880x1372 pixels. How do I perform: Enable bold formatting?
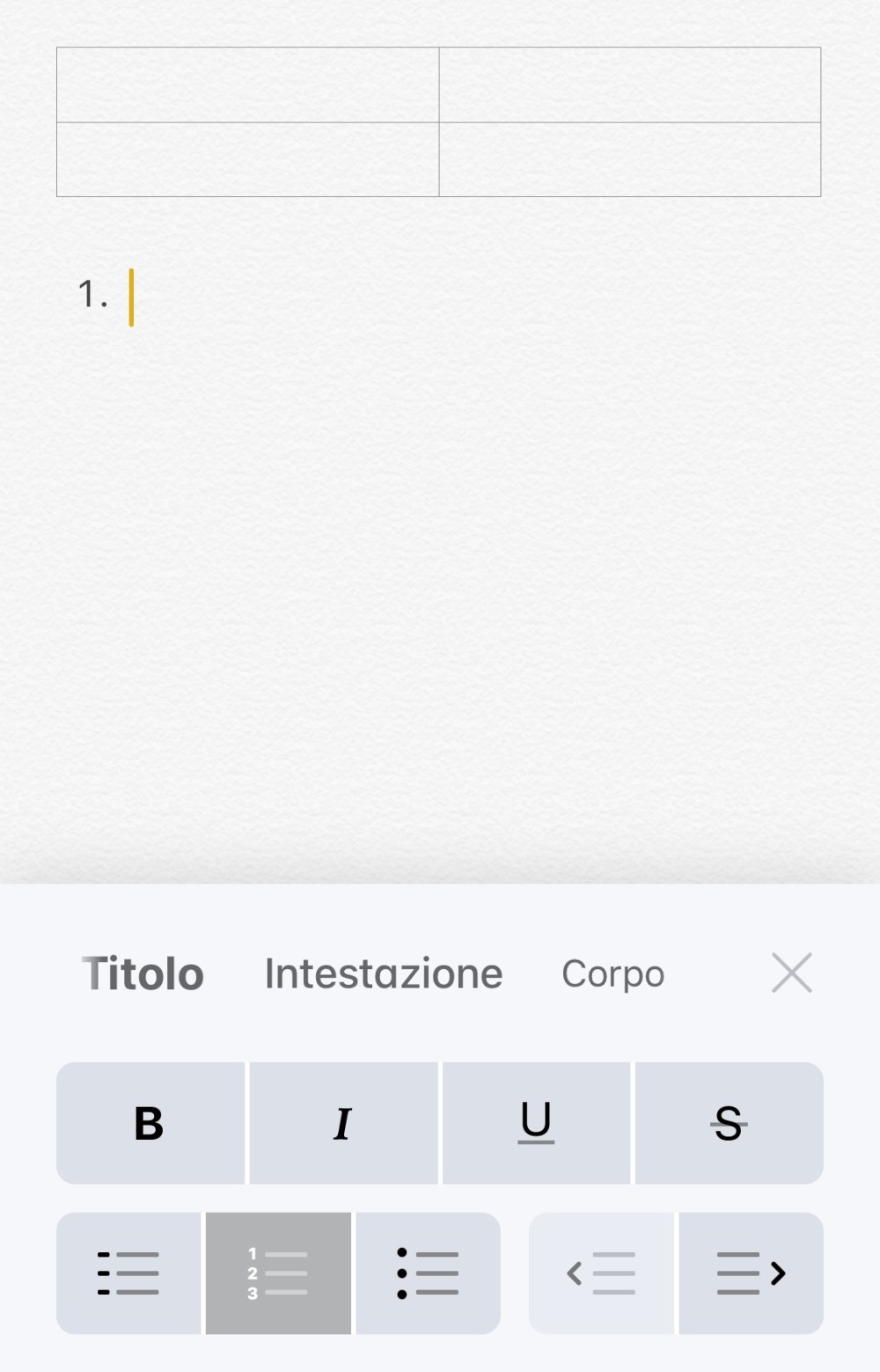click(x=150, y=1123)
